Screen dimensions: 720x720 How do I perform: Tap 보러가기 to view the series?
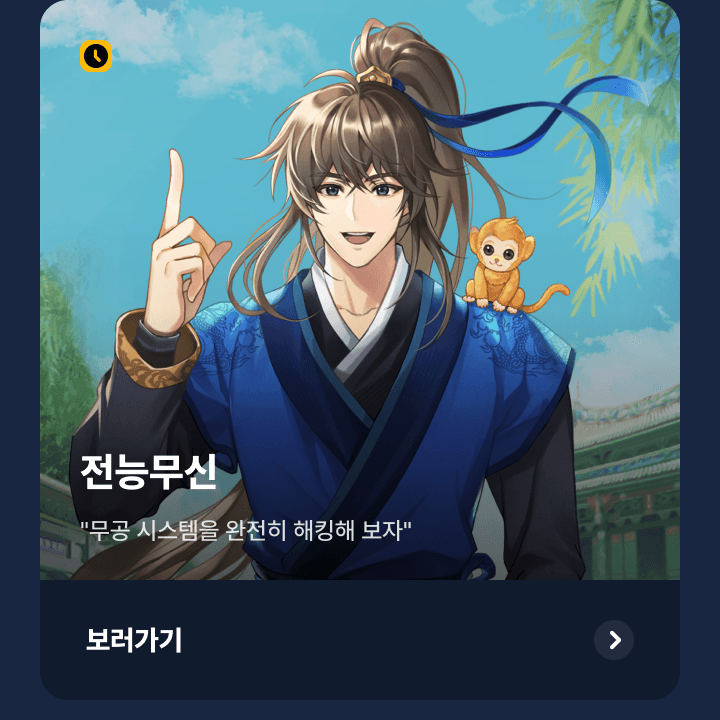pos(134,640)
